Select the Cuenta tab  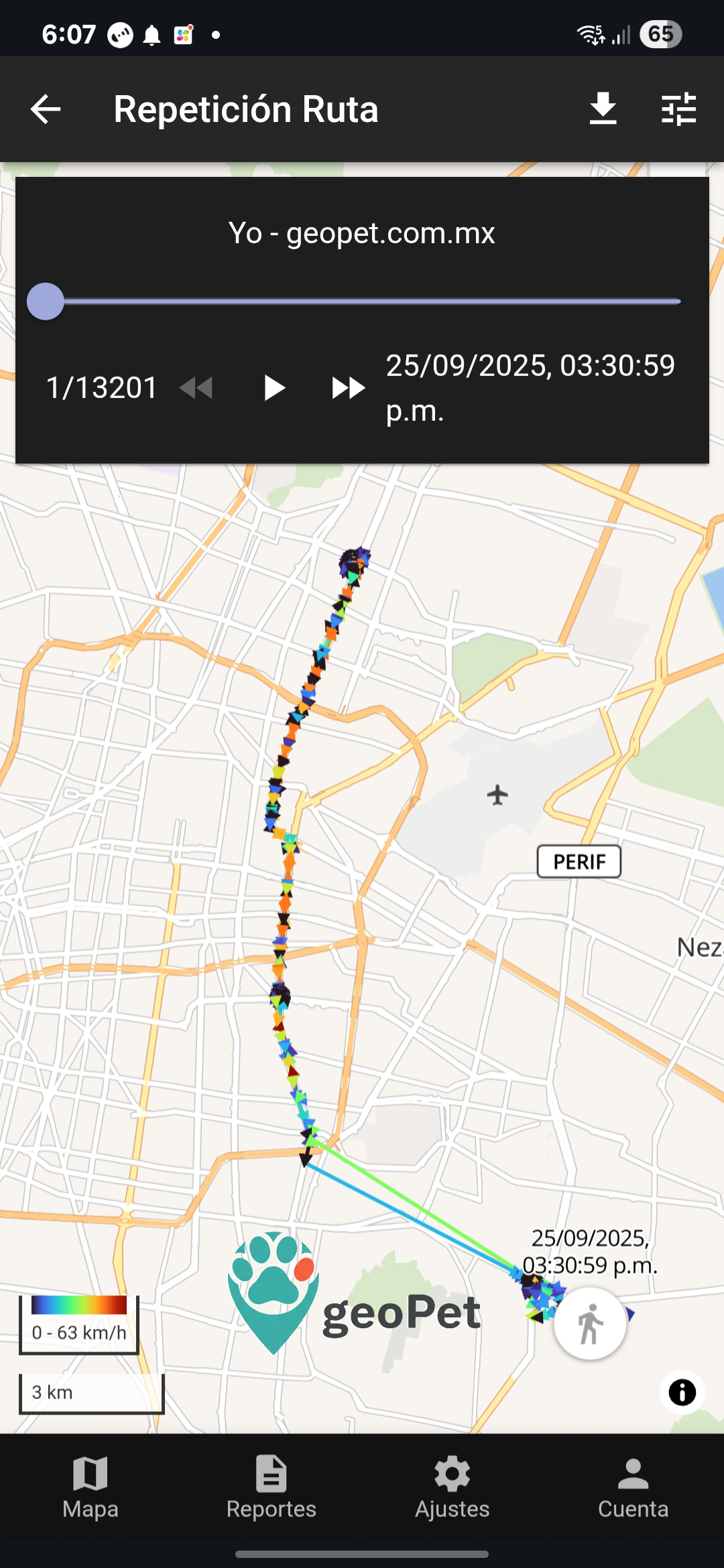click(x=633, y=1488)
